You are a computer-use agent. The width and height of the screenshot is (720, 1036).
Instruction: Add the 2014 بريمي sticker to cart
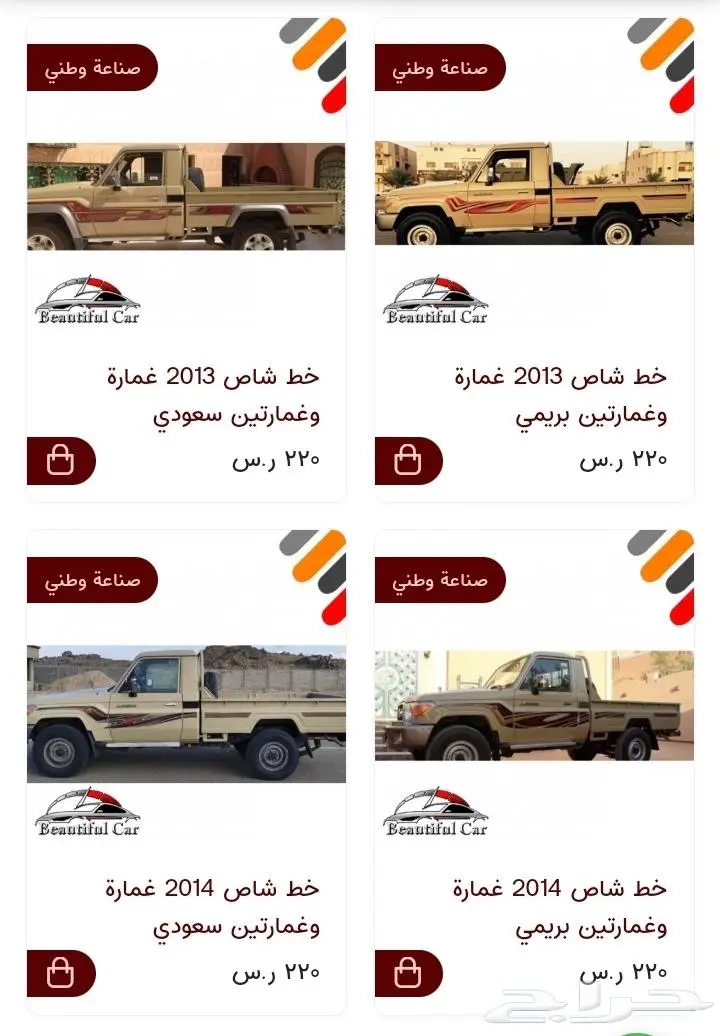pos(408,973)
